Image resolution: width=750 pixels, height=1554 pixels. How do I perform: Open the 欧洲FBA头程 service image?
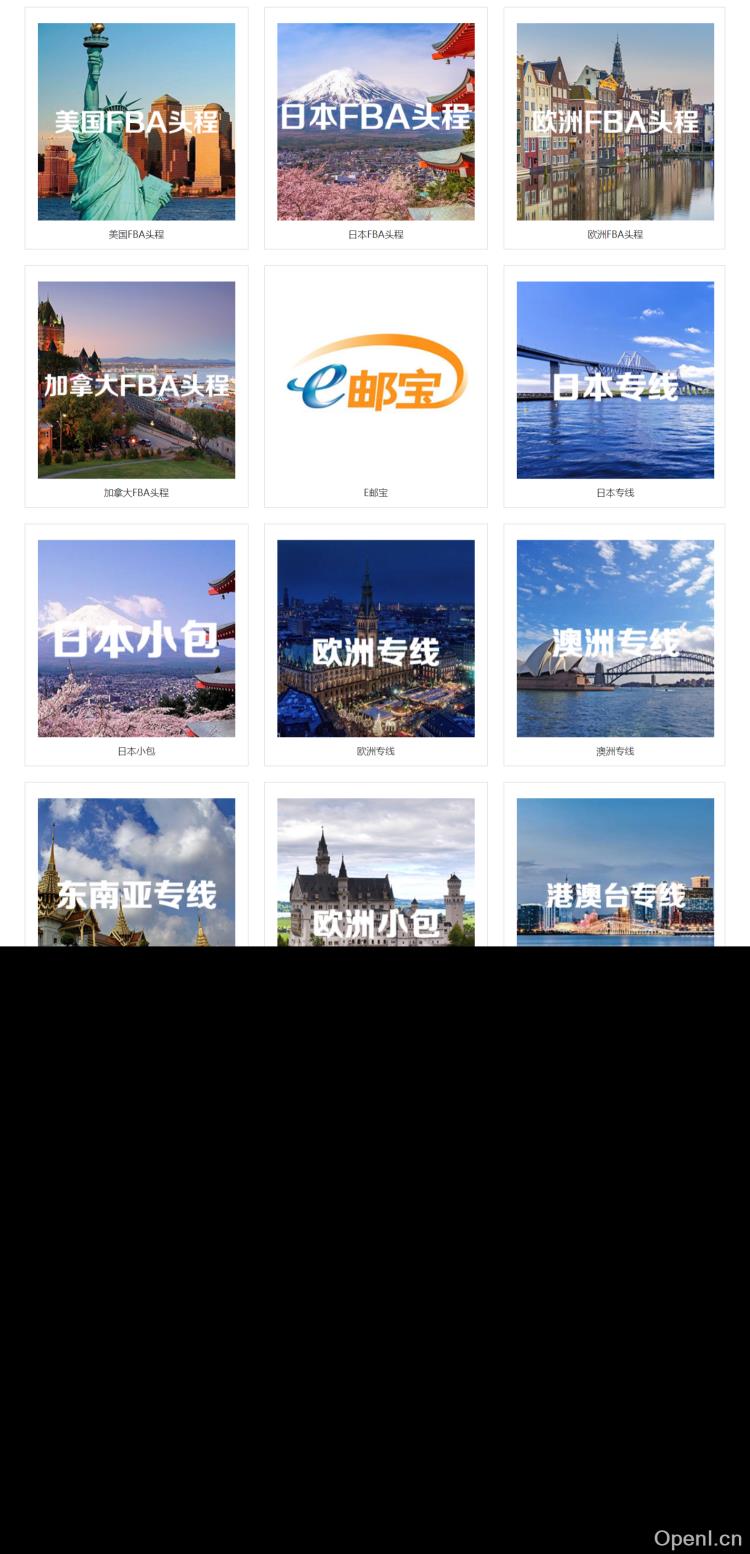click(x=614, y=122)
